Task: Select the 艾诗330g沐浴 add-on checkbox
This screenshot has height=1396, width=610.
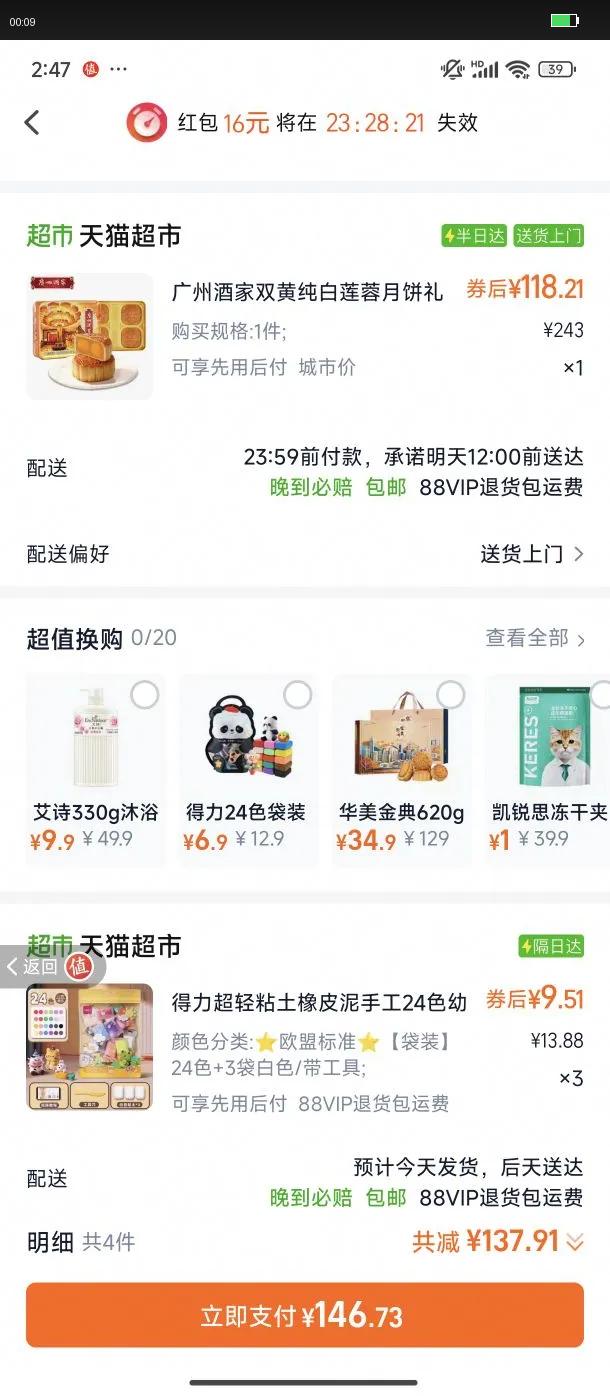Action: (x=145, y=695)
